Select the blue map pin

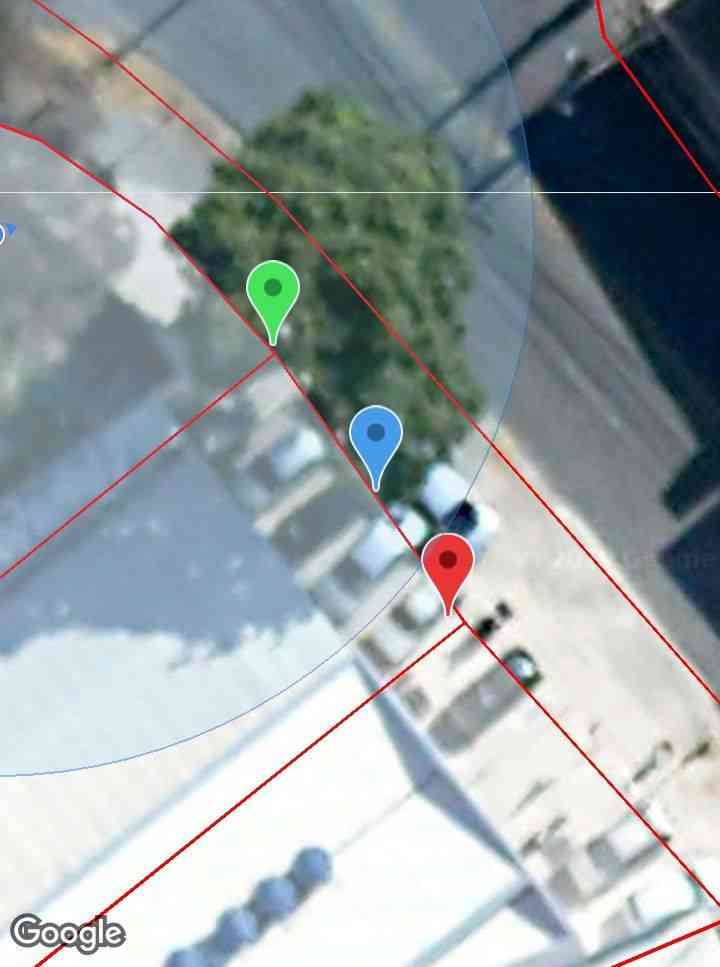point(376,436)
